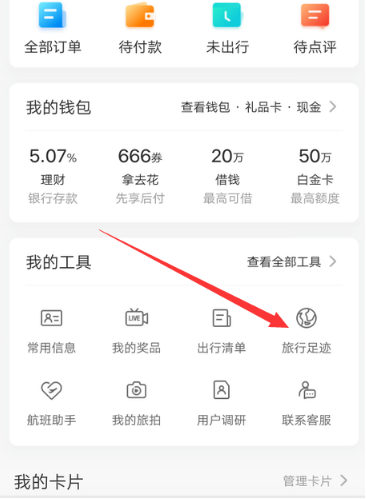Tap 借钱 最高可借 option
The height and width of the screenshot is (500, 366).
tap(227, 176)
